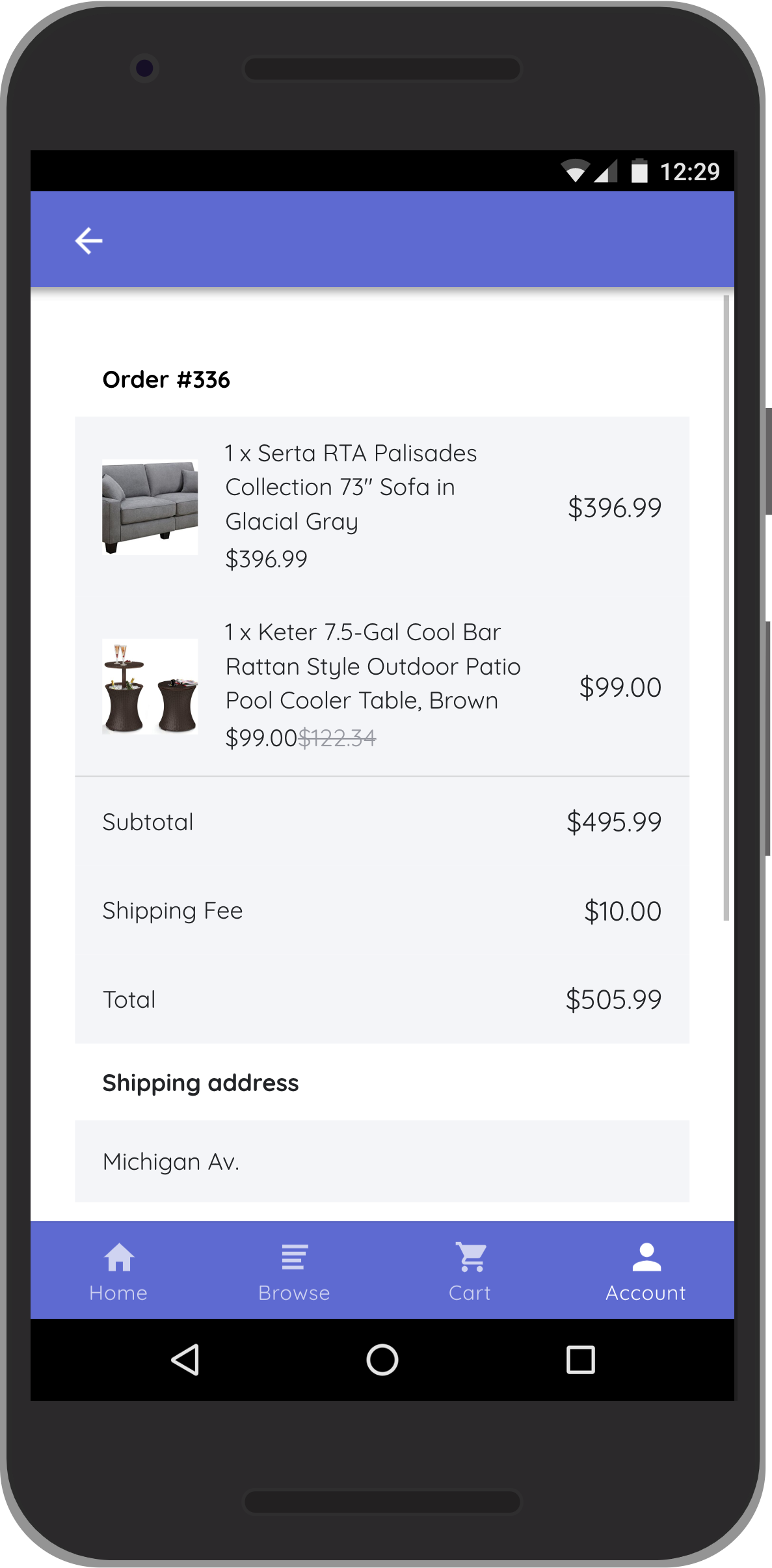Tap the Subtotal row
This screenshot has width=772, height=1568.
(381, 821)
